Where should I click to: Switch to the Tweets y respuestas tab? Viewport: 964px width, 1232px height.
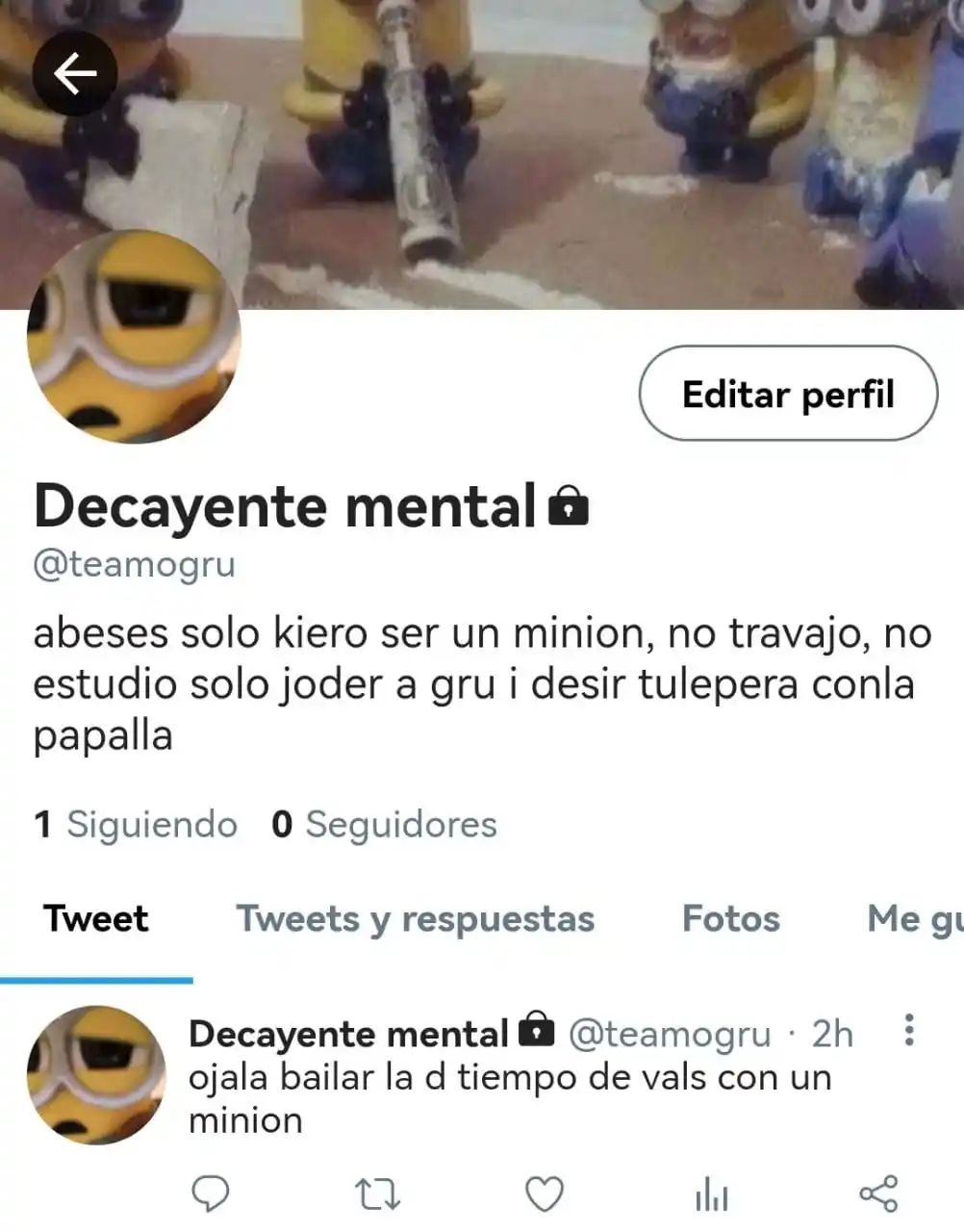(416, 919)
